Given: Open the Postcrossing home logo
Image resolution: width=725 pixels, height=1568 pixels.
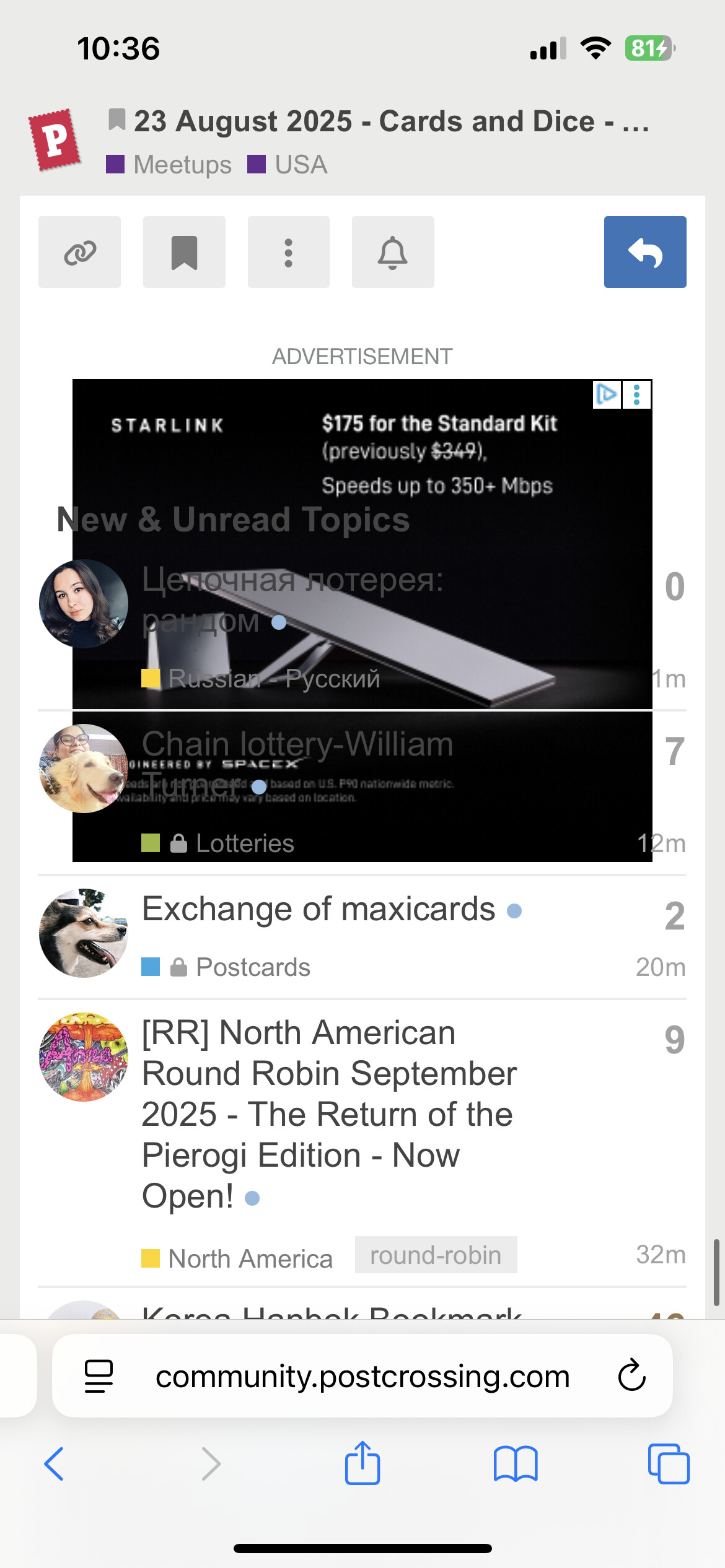Looking at the screenshot, I should pyautogui.click(x=55, y=140).
